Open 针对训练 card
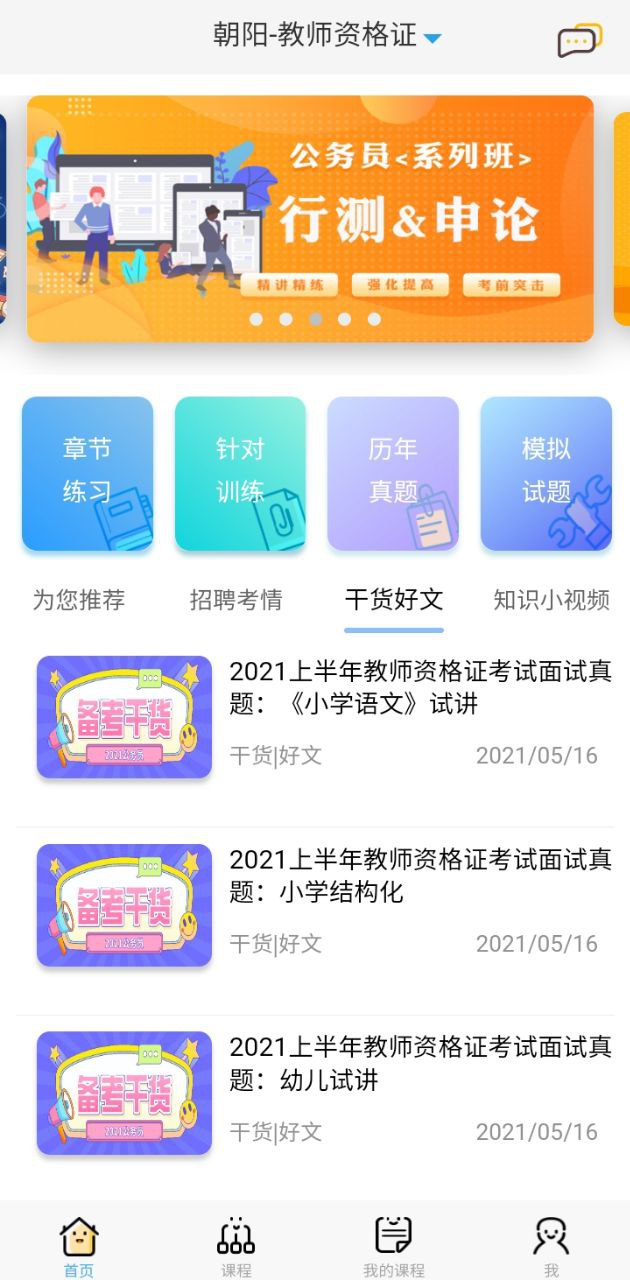The width and height of the screenshot is (630, 1280). [x=240, y=473]
